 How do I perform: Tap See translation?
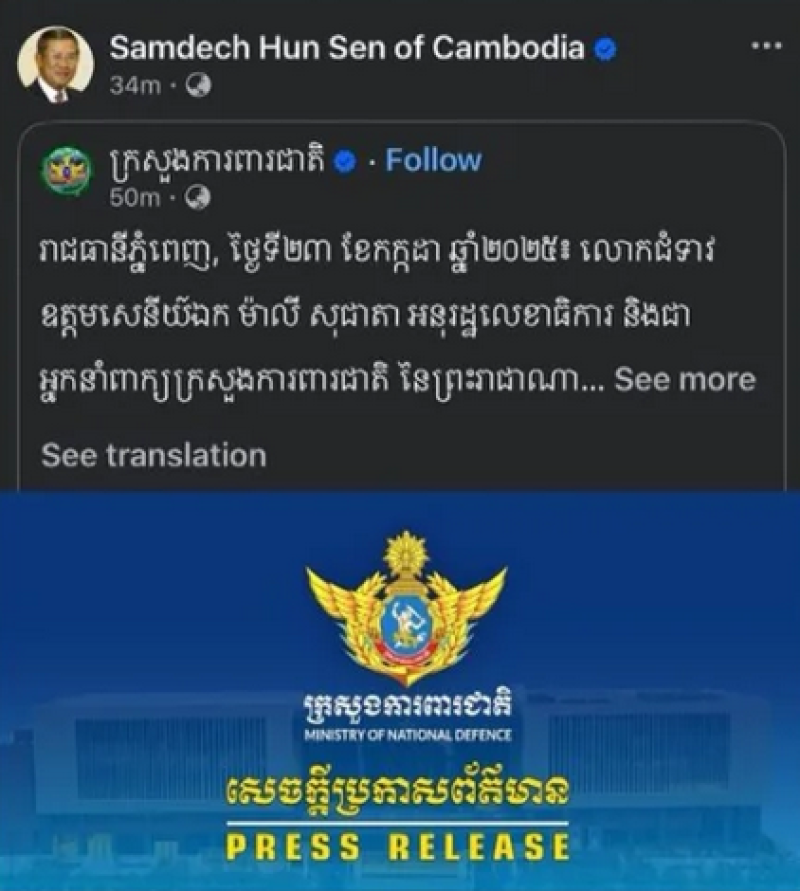[x=154, y=456]
